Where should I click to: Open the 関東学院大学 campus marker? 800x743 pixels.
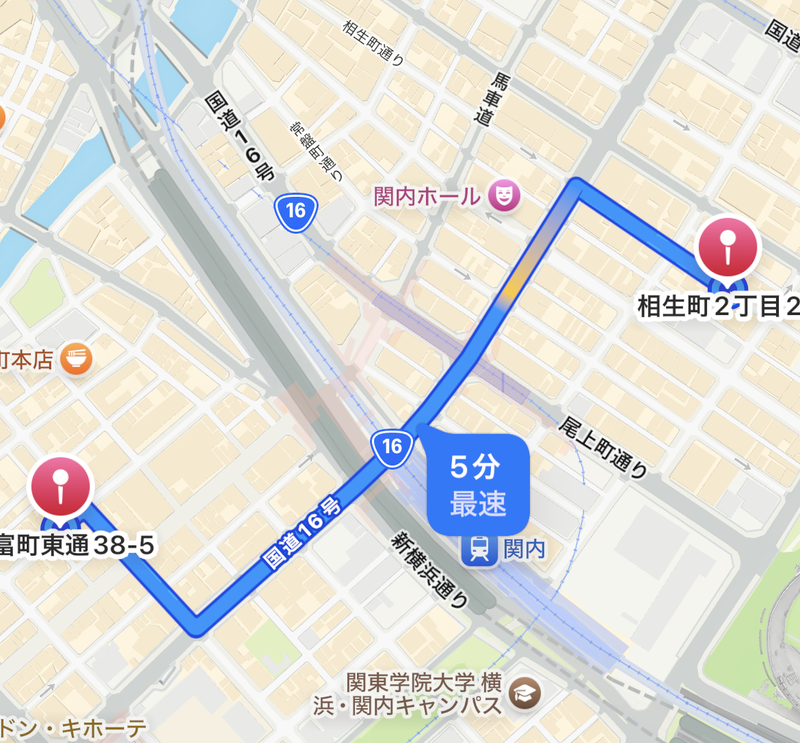tap(525, 692)
